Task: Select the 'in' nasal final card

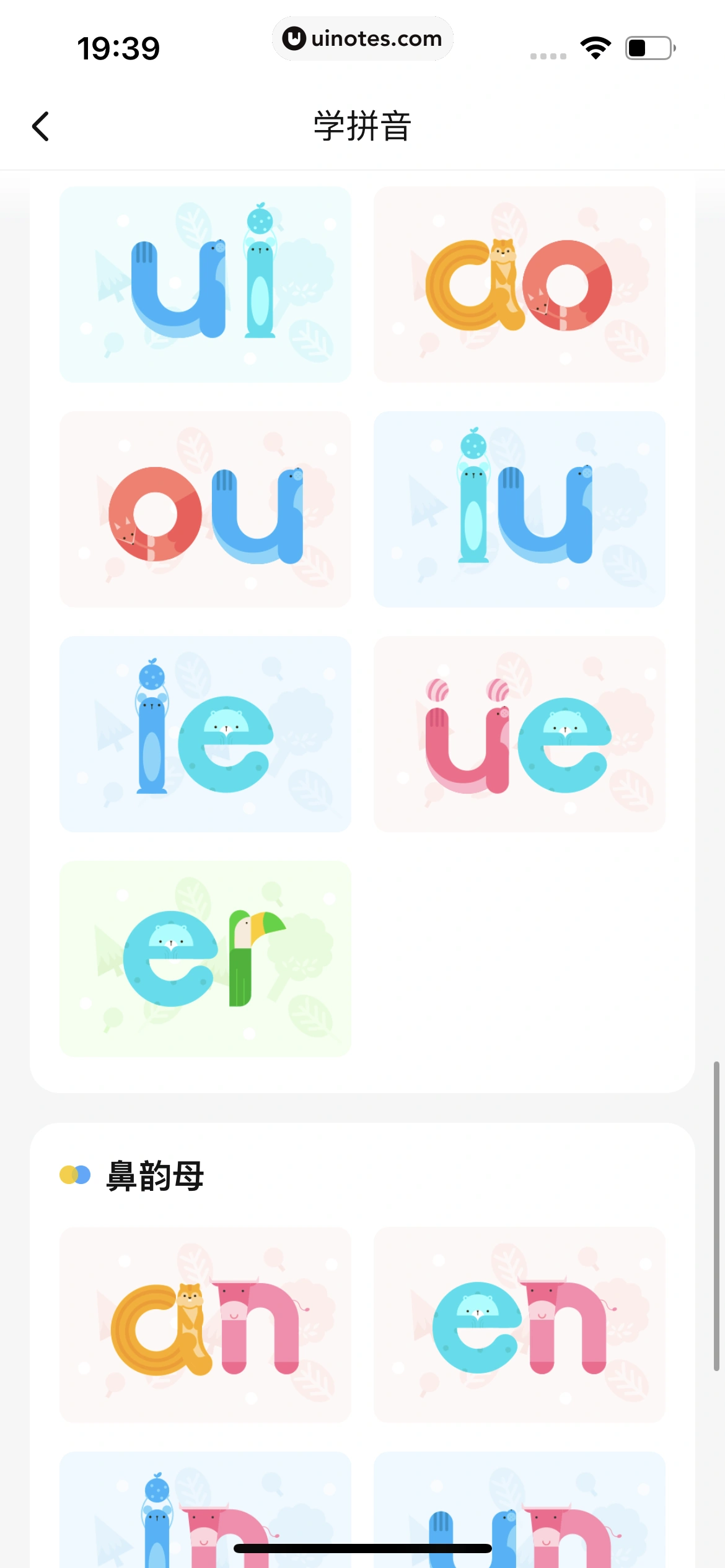Action: coord(205,1511)
